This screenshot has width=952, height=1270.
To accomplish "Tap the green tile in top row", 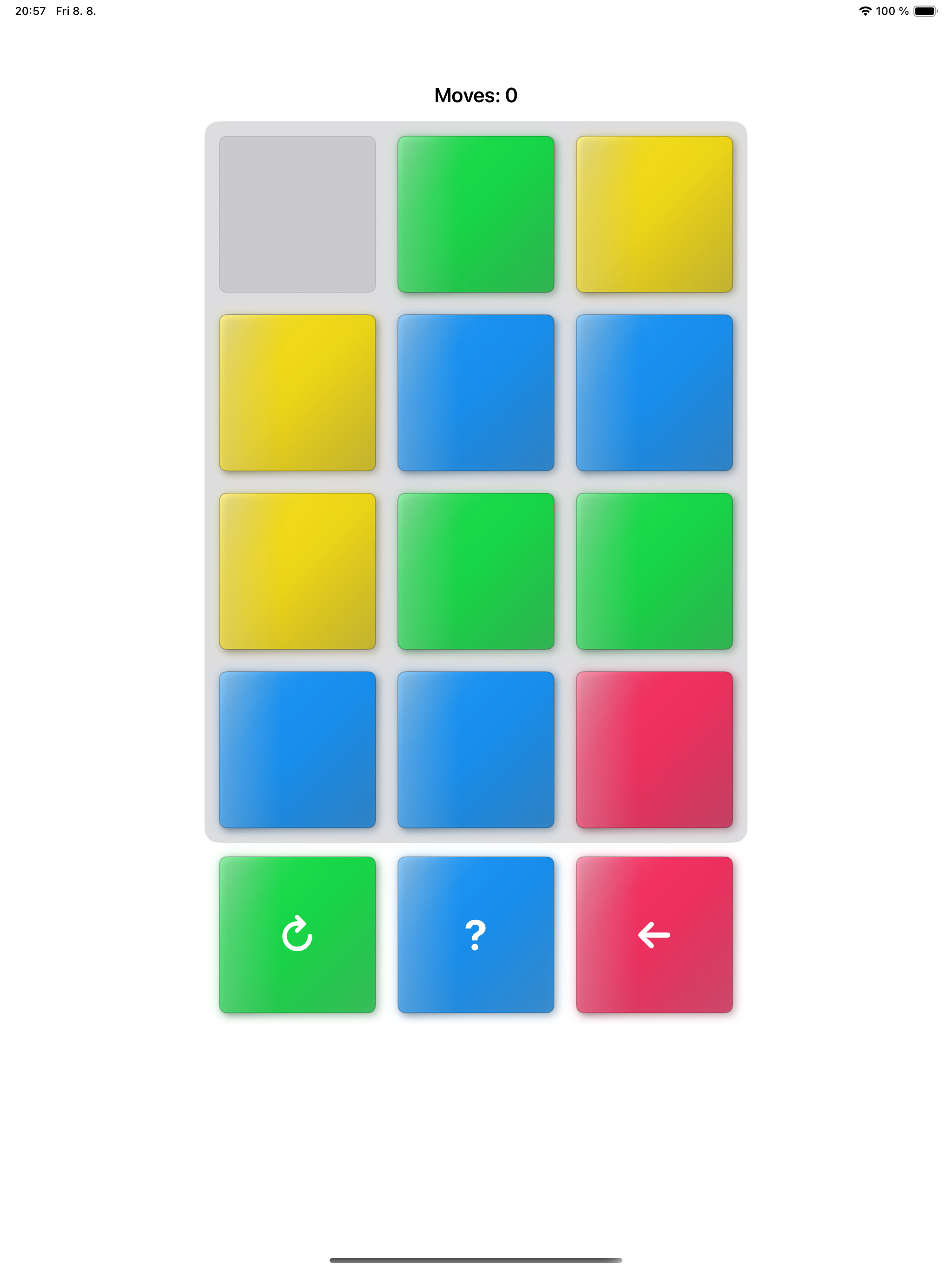I will point(476,213).
